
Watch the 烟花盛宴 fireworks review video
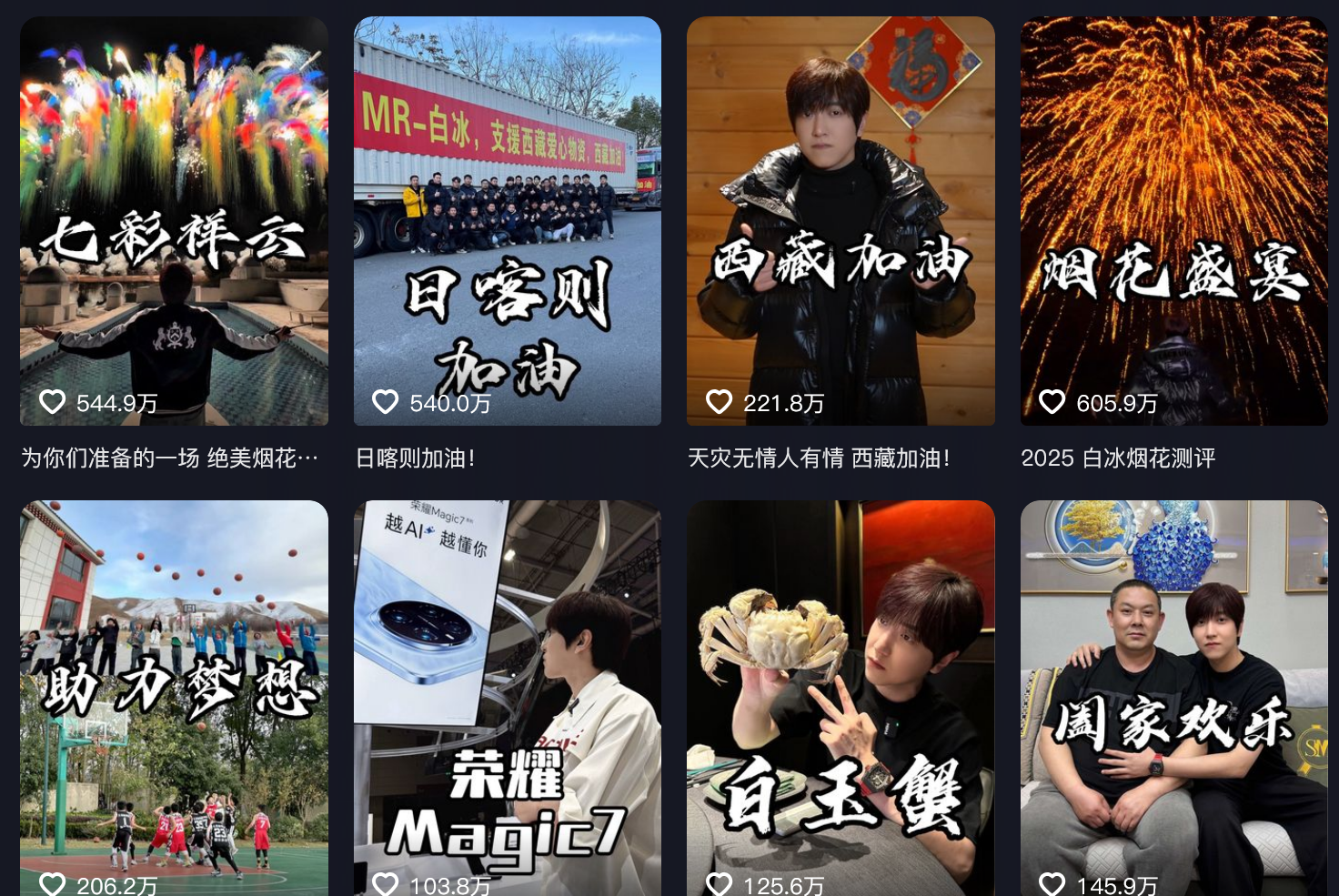click(x=1173, y=221)
